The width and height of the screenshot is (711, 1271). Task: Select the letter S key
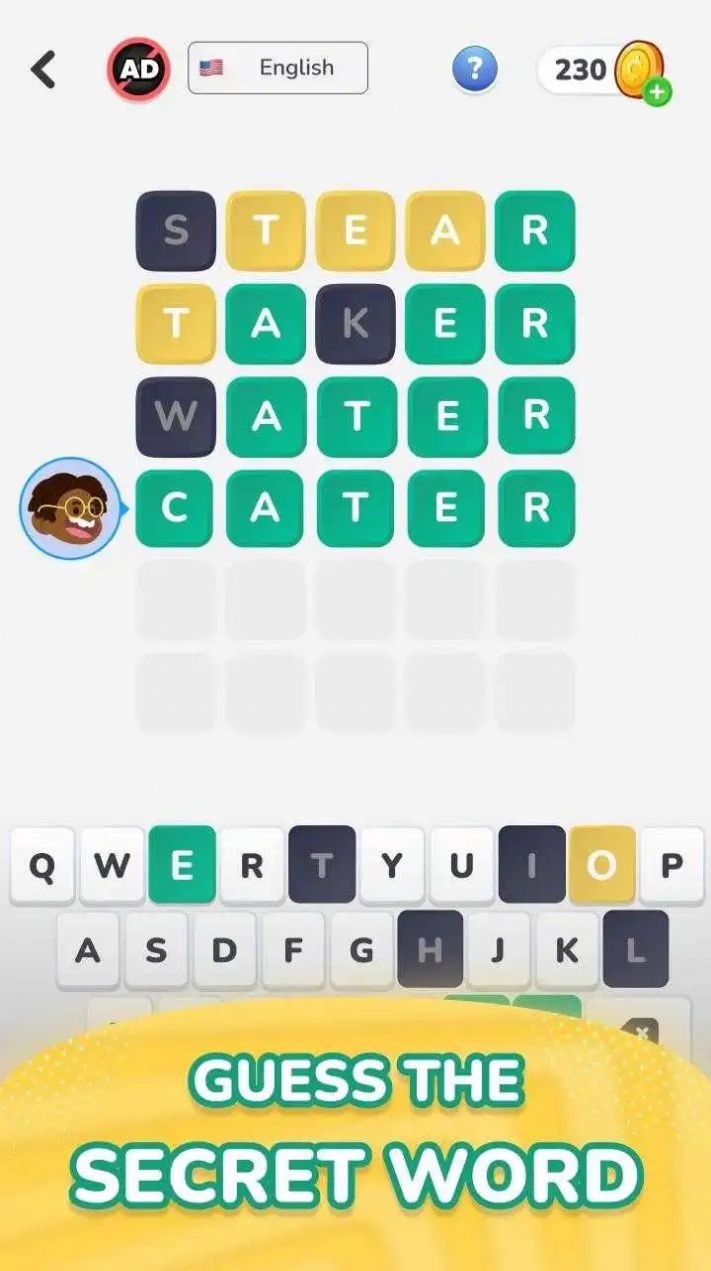[157, 950]
